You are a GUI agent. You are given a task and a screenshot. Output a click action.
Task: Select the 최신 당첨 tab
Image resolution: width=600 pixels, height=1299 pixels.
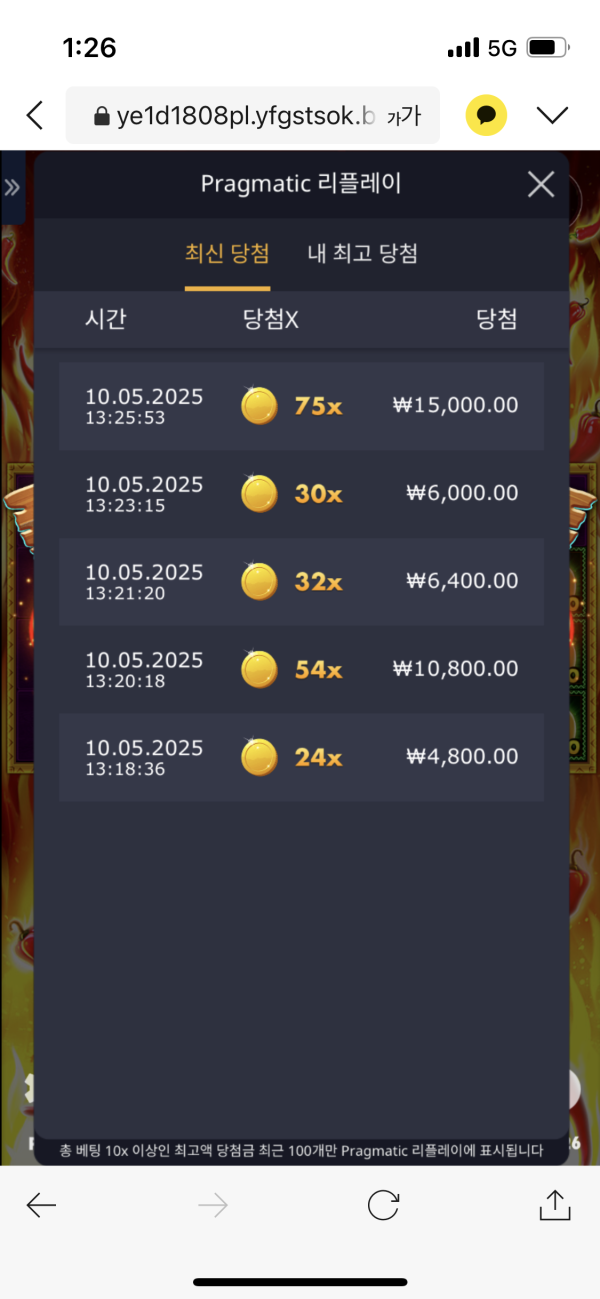click(x=227, y=253)
